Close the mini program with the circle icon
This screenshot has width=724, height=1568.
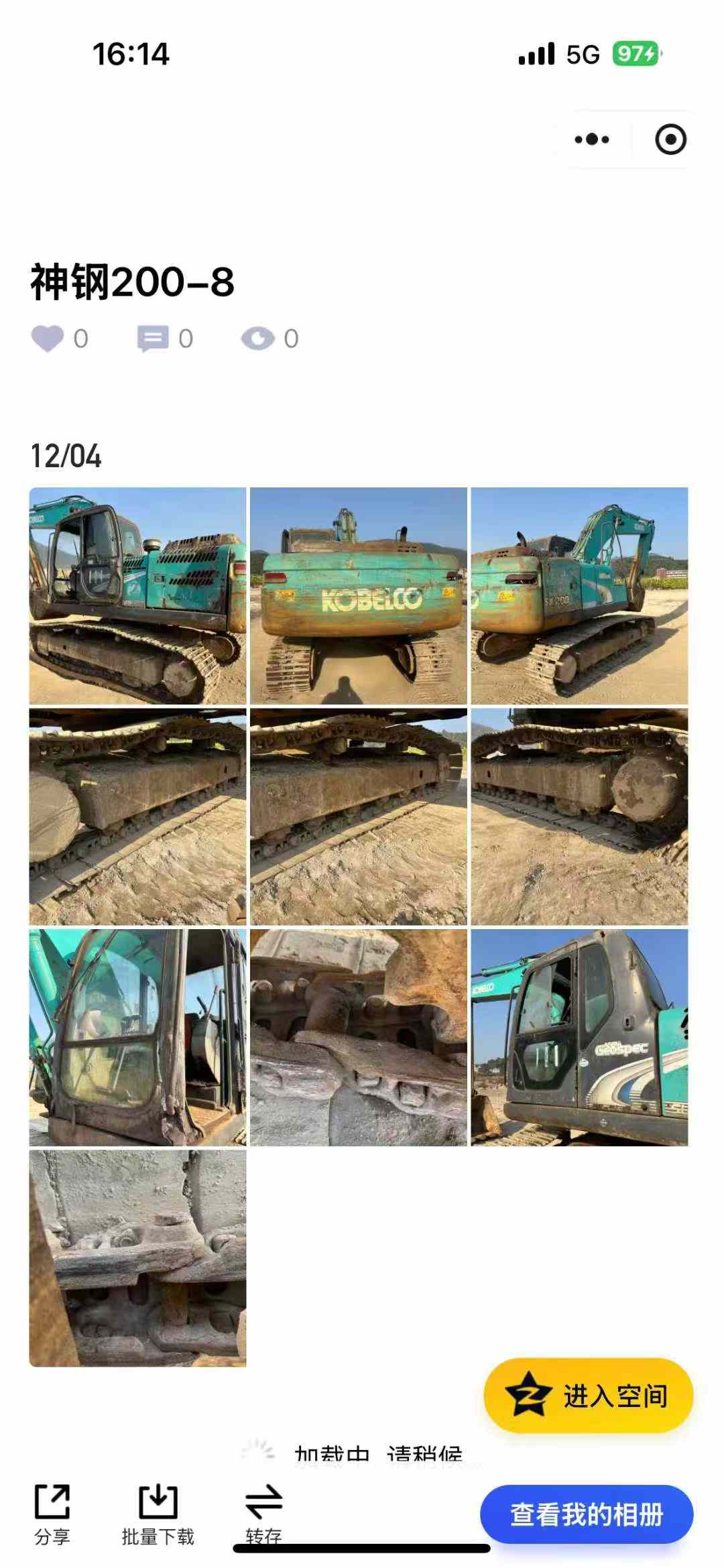pos(670,139)
